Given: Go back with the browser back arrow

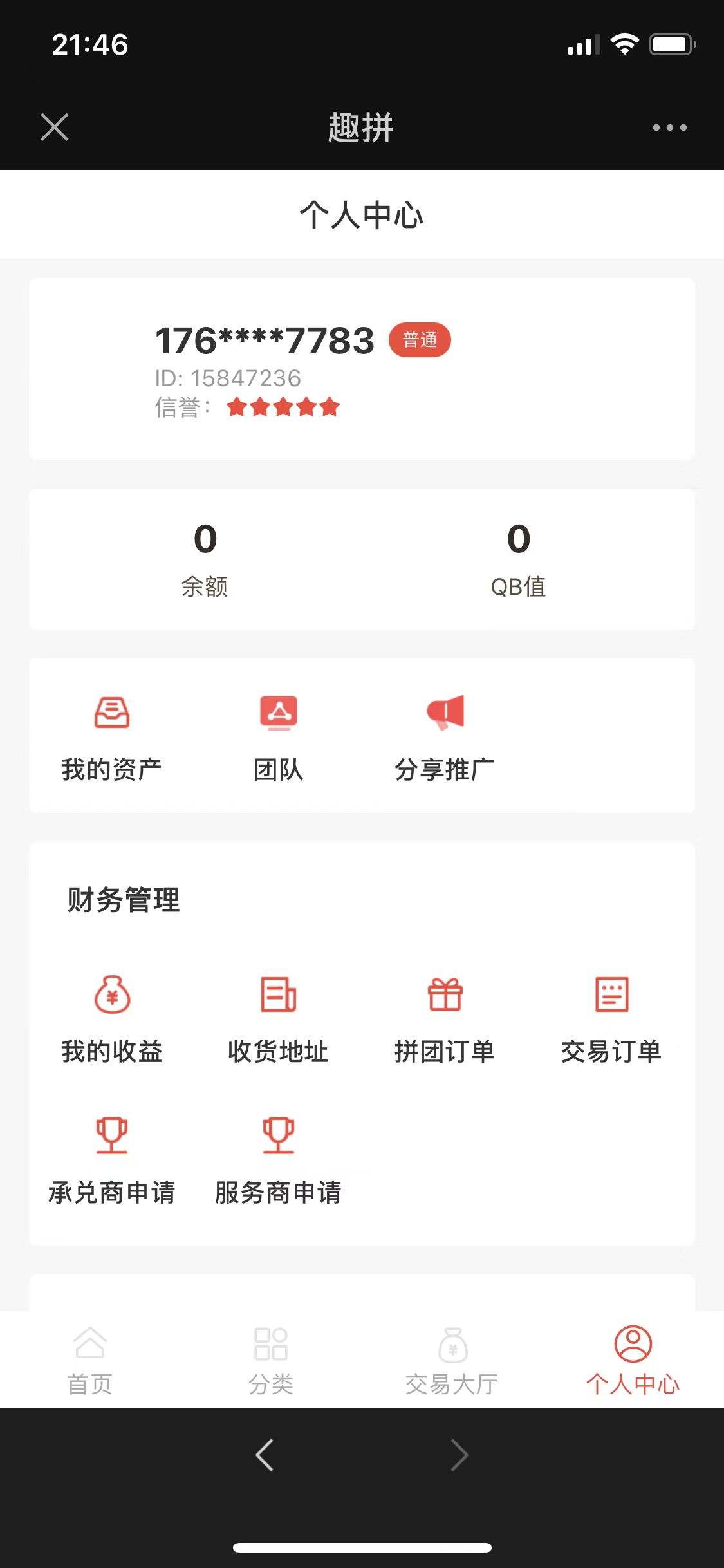Looking at the screenshot, I should [x=265, y=1455].
